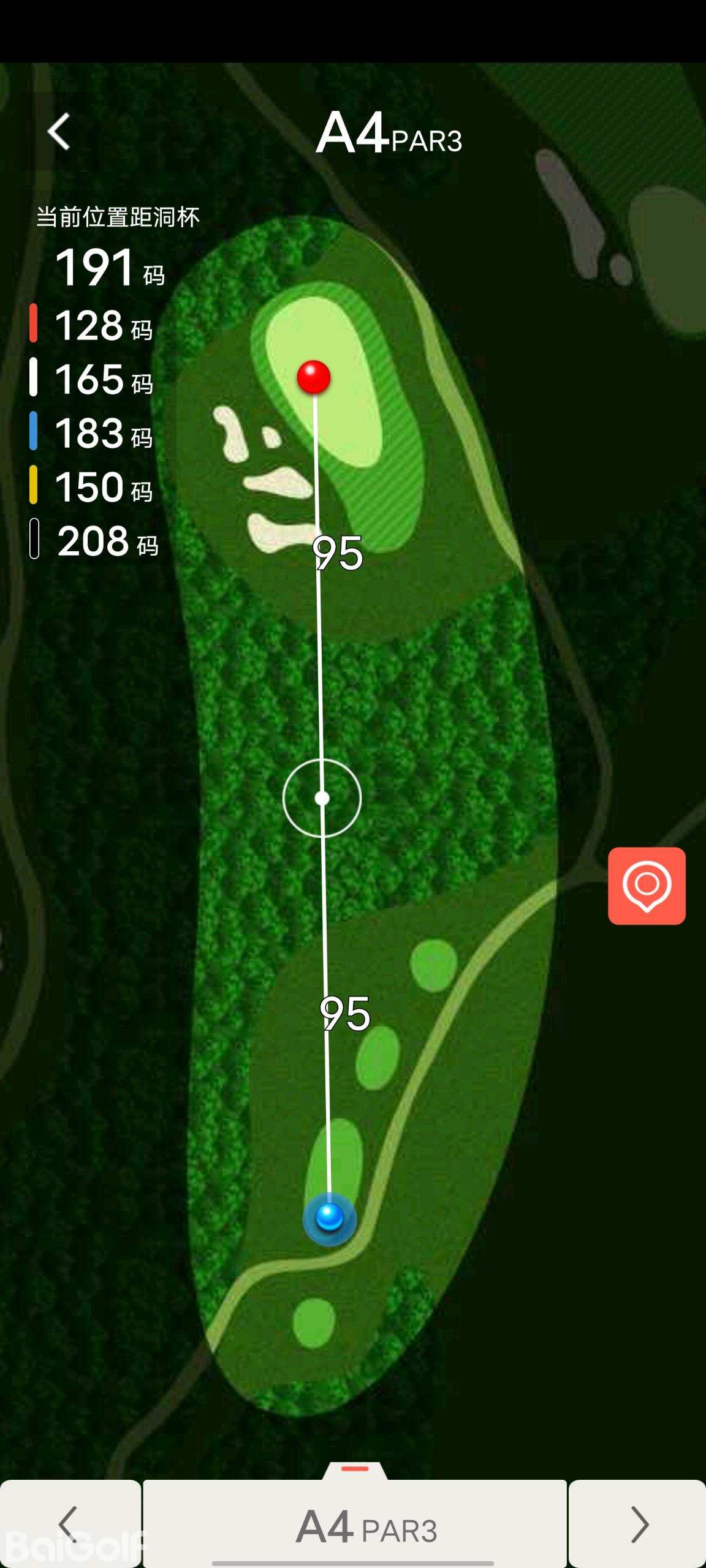Tap the red location pin button
Image resolution: width=706 pixels, height=1568 pixels.
pyautogui.click(x=647, y=886)
